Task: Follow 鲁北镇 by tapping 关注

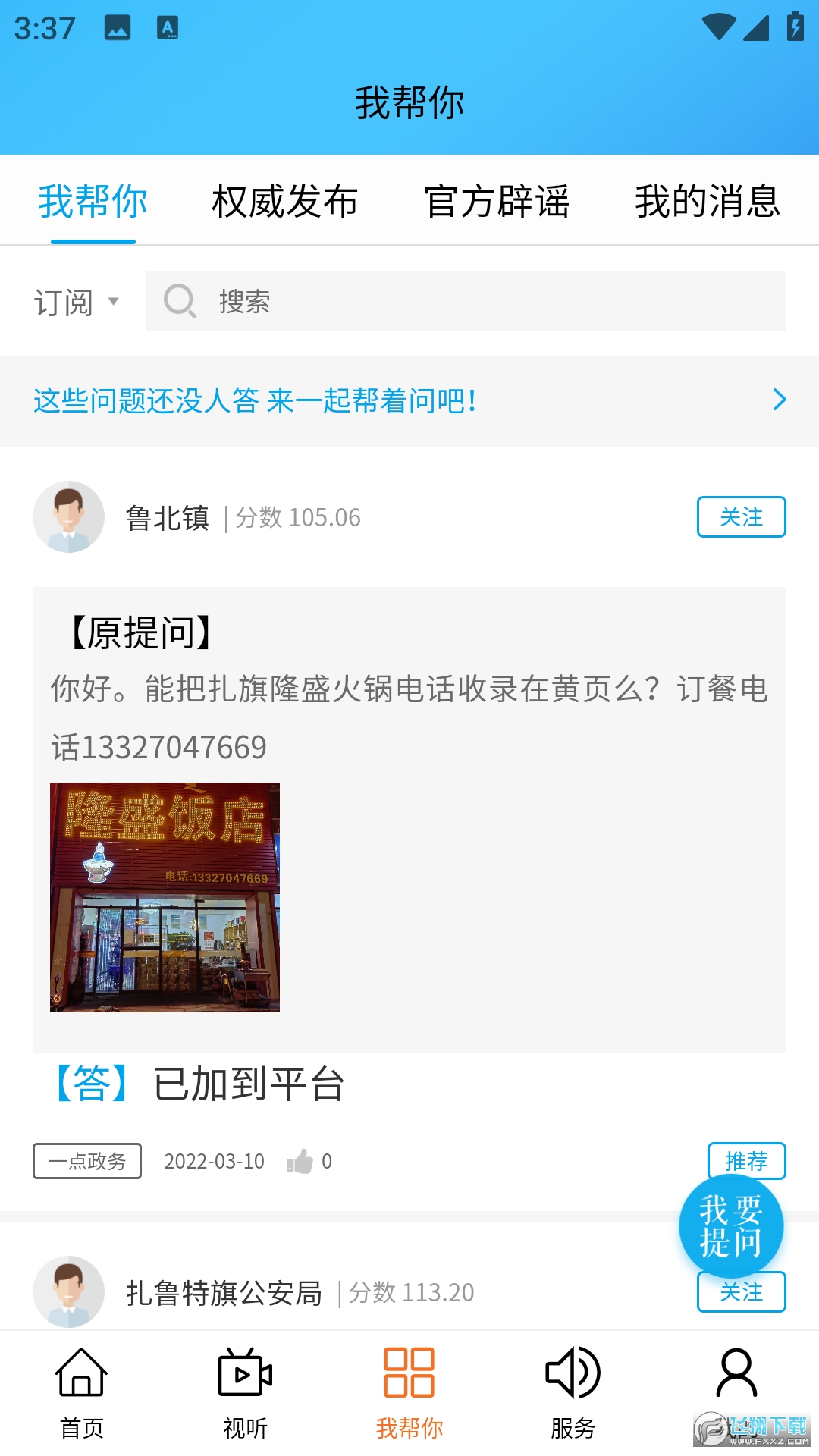Action: (742, 517)
